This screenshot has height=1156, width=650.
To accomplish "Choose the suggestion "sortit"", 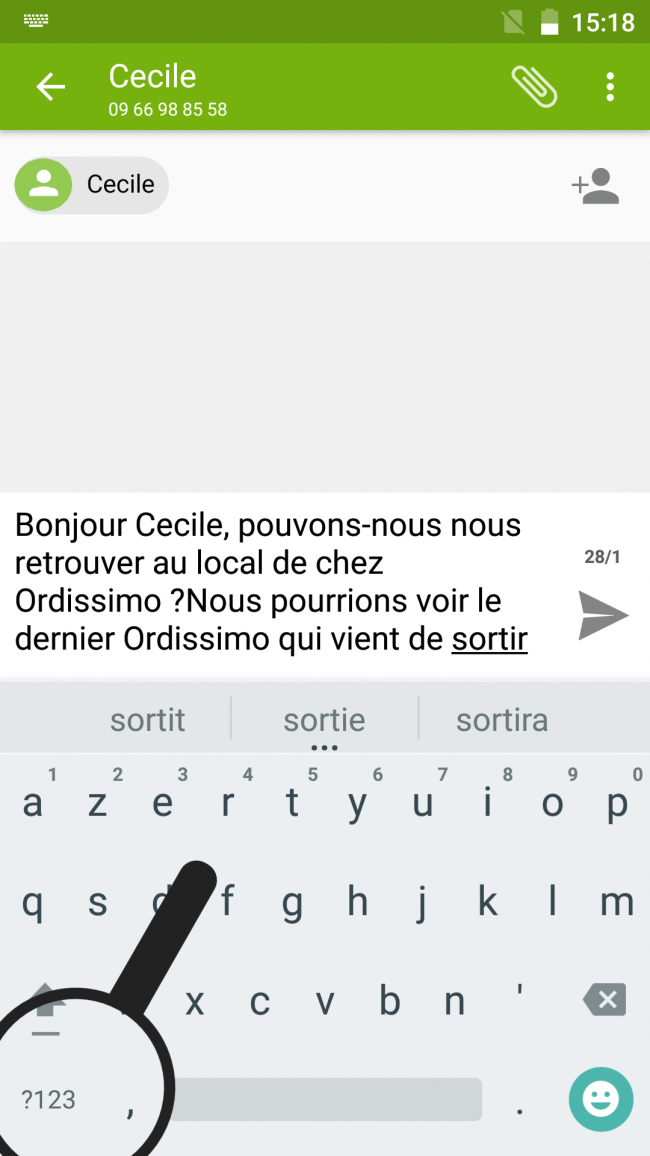I will click(147, 720).
